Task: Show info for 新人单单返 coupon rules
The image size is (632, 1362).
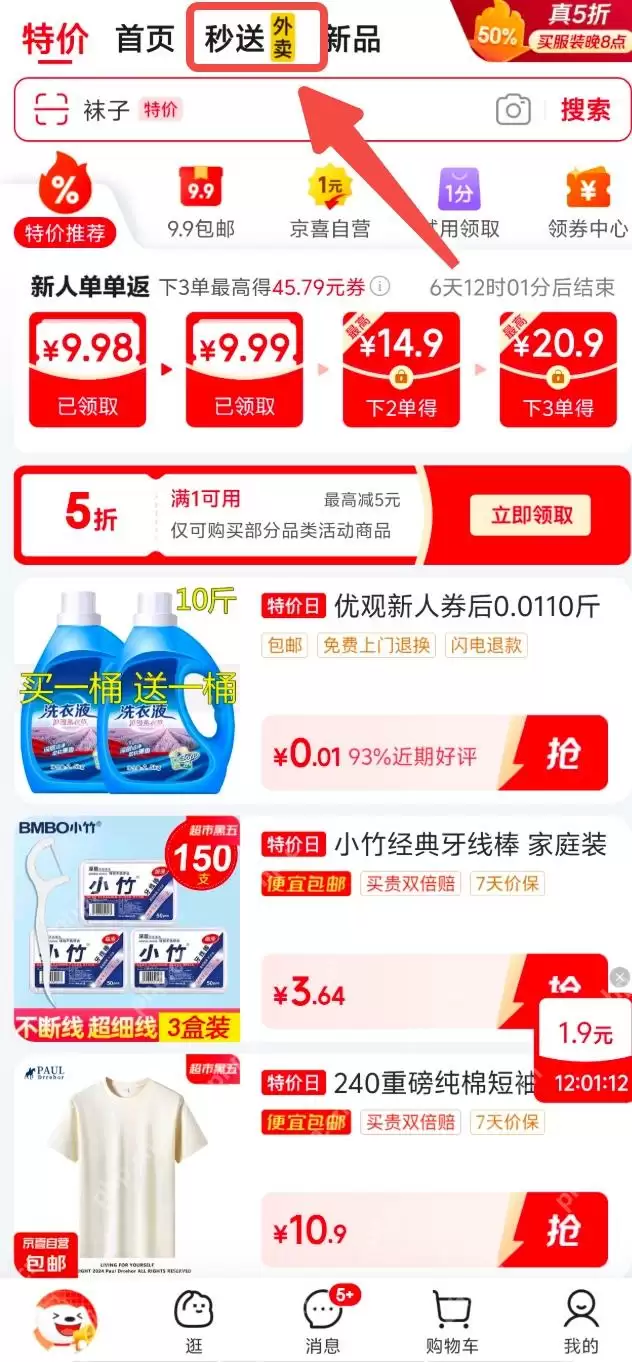Action: point(380,287)
